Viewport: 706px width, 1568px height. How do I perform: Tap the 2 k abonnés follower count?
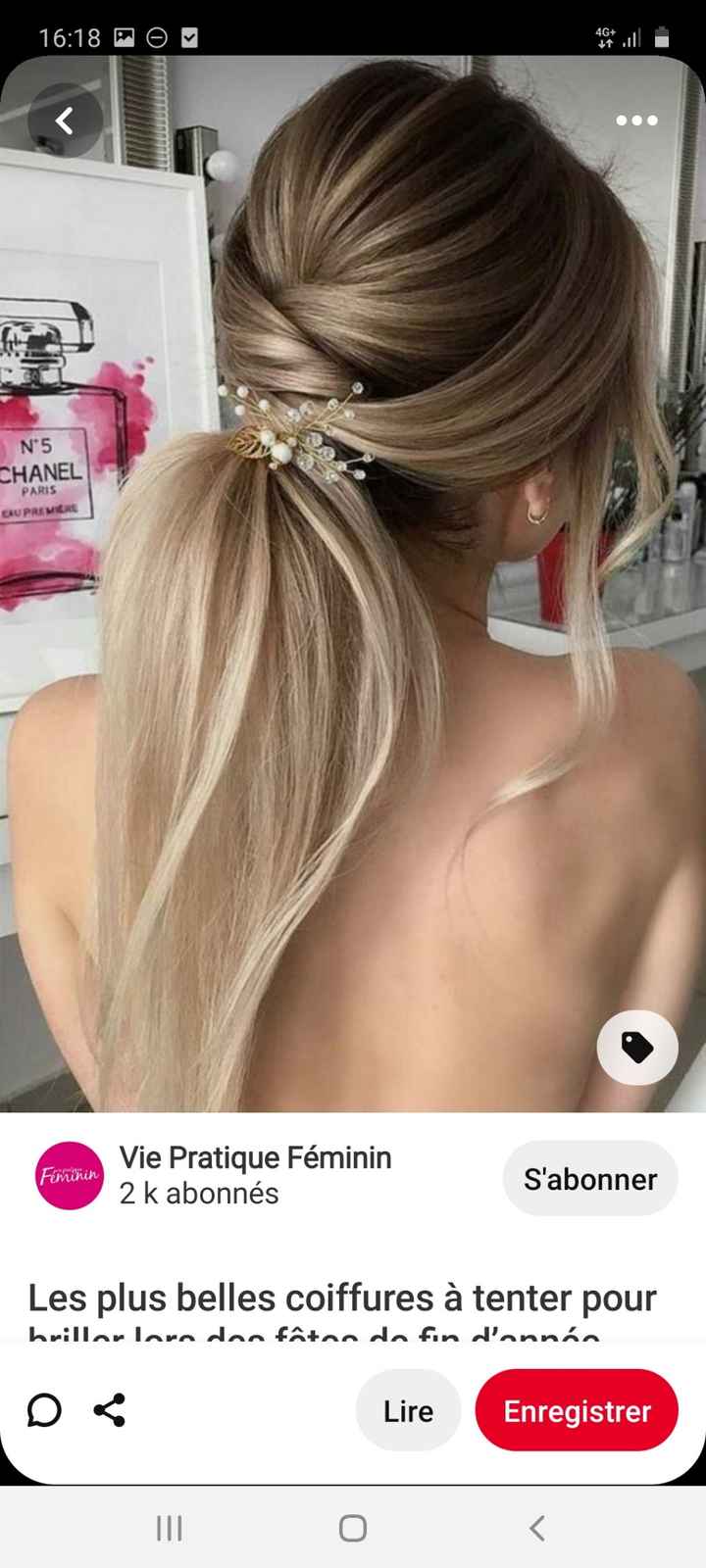199,1195
